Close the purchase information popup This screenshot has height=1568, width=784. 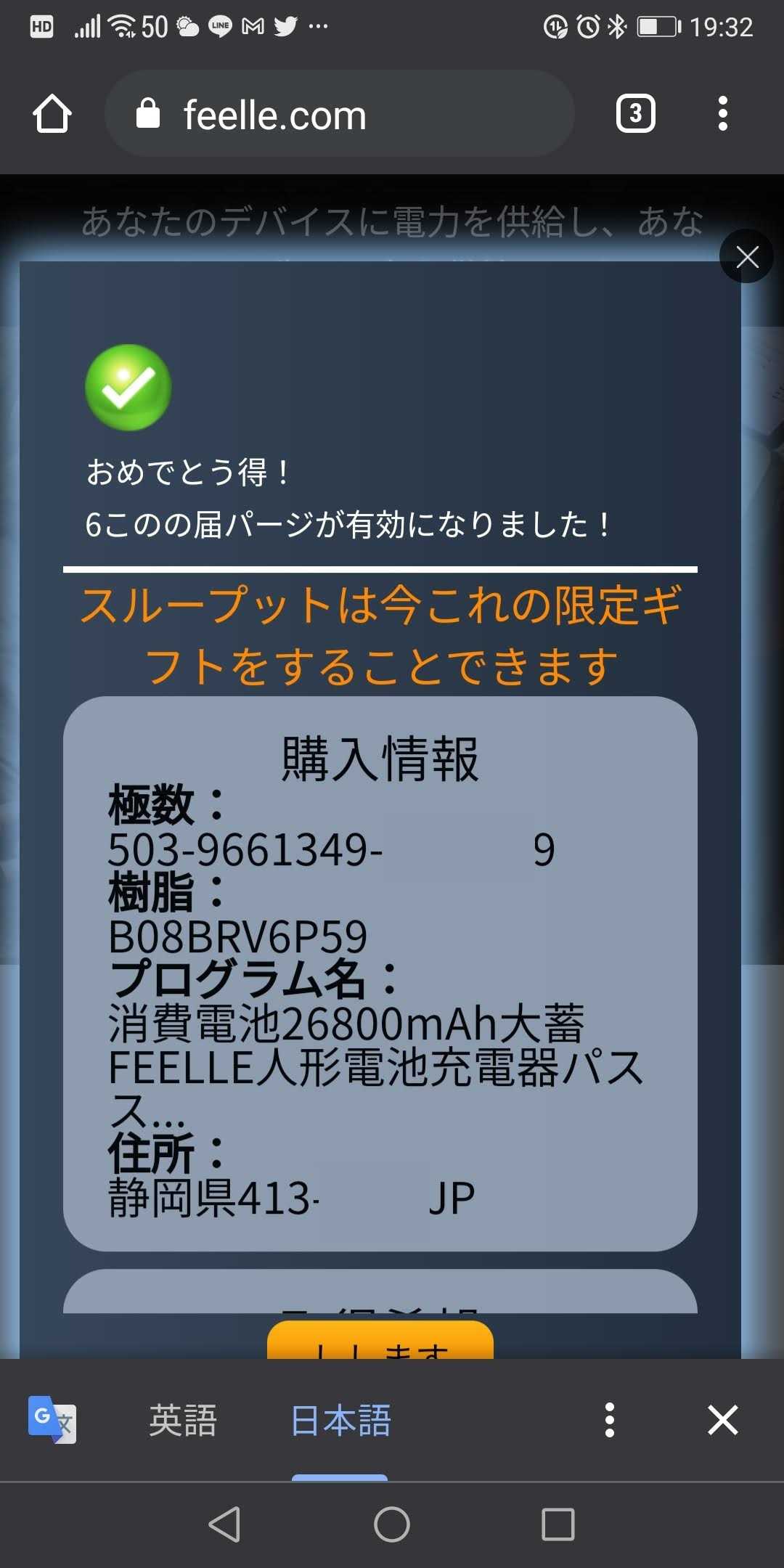pyautogui.click(x=746, y=256)
